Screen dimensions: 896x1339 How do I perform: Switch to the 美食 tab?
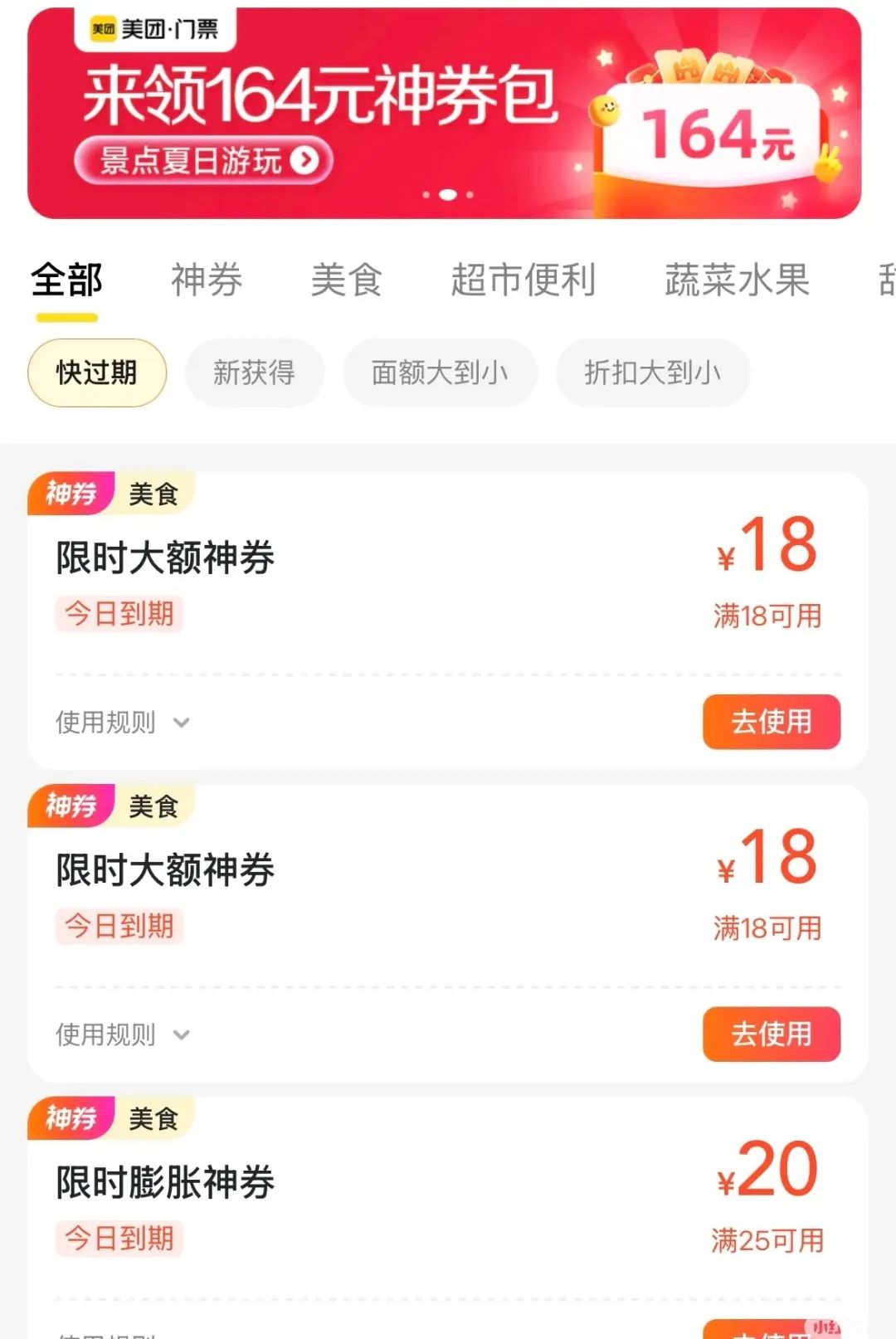click(x=346, y=280)
